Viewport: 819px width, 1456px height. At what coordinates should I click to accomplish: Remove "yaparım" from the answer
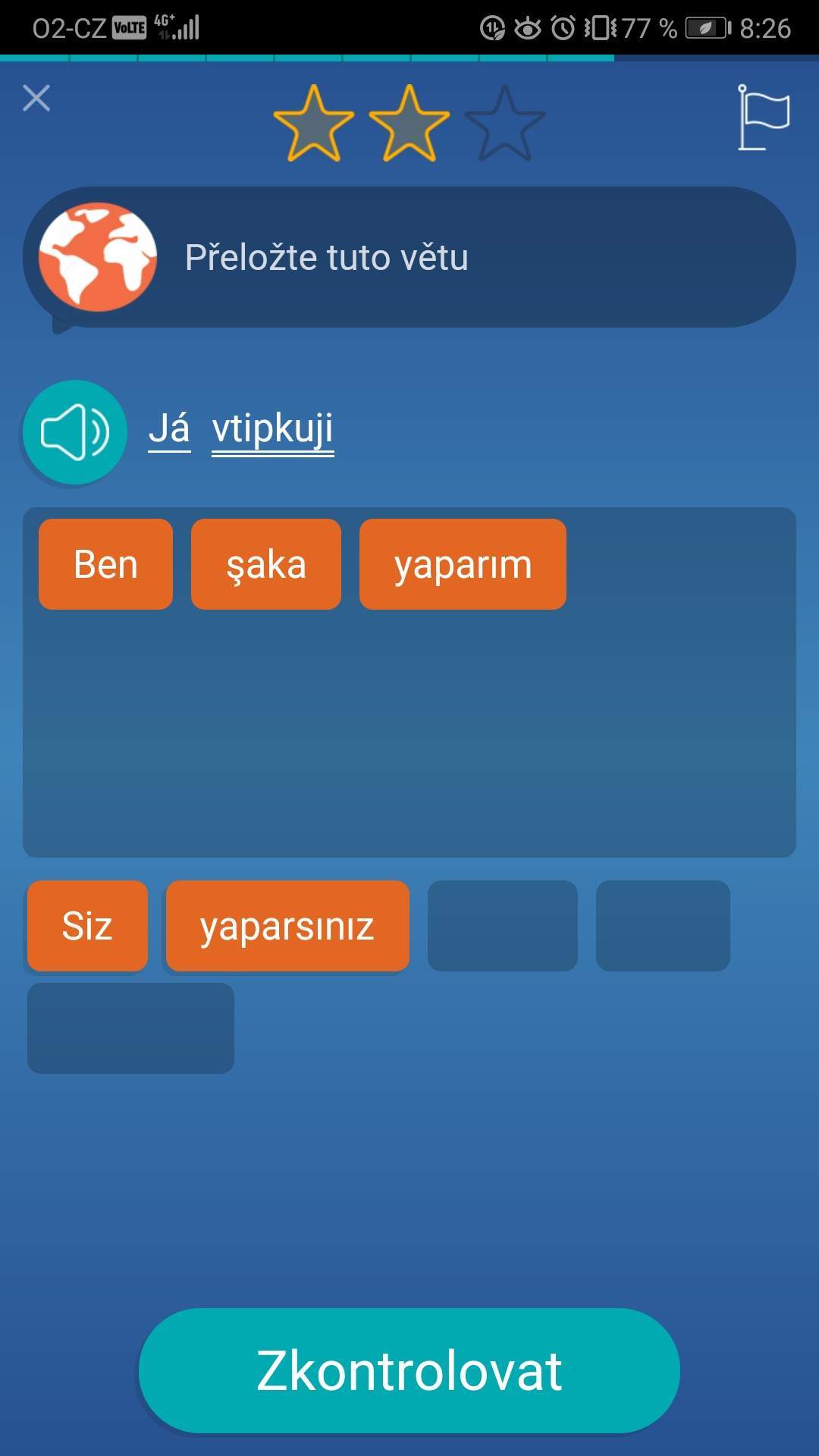(x=463, y=564)
